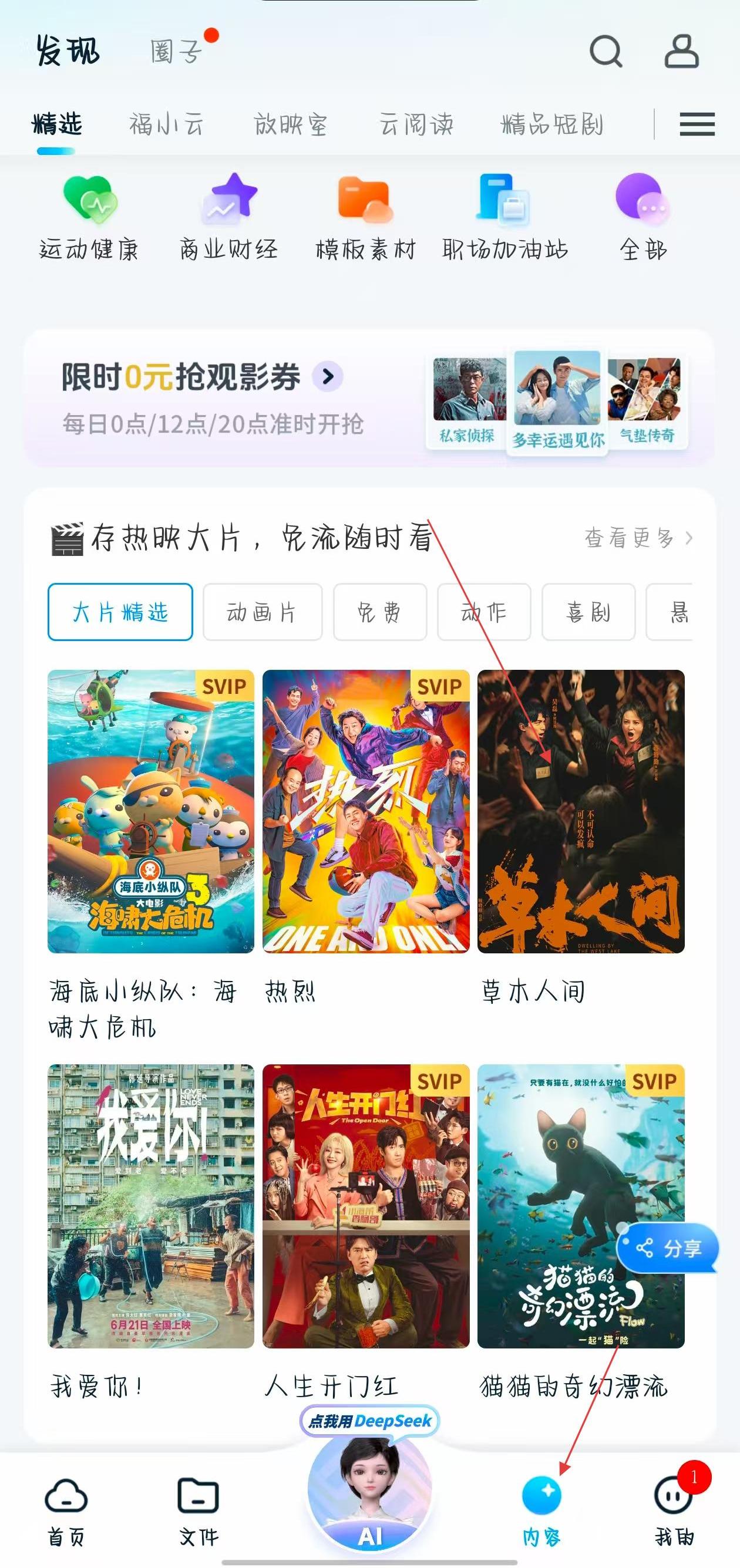
Task: Switch to the 放映室 tab
Action: 291,125
